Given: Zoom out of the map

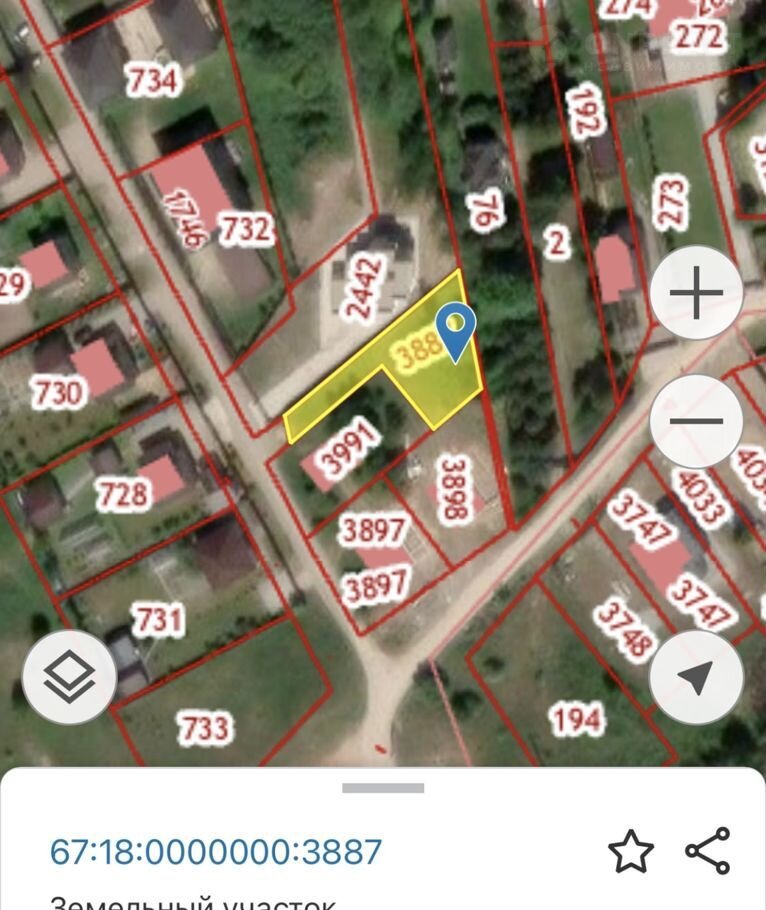Looking at the screenshot, I should point(696,422).
